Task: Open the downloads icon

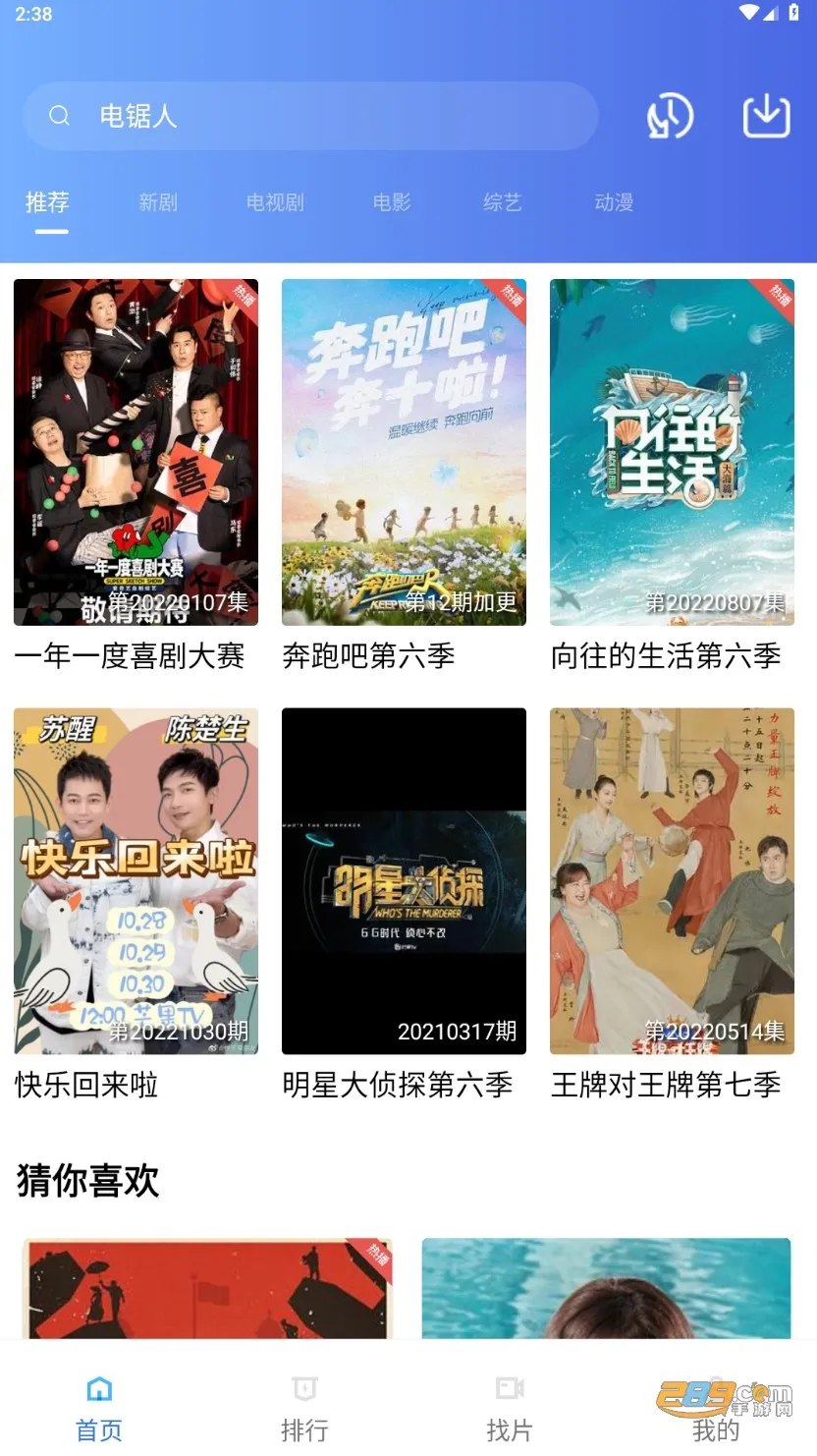Action: (766, 116)
